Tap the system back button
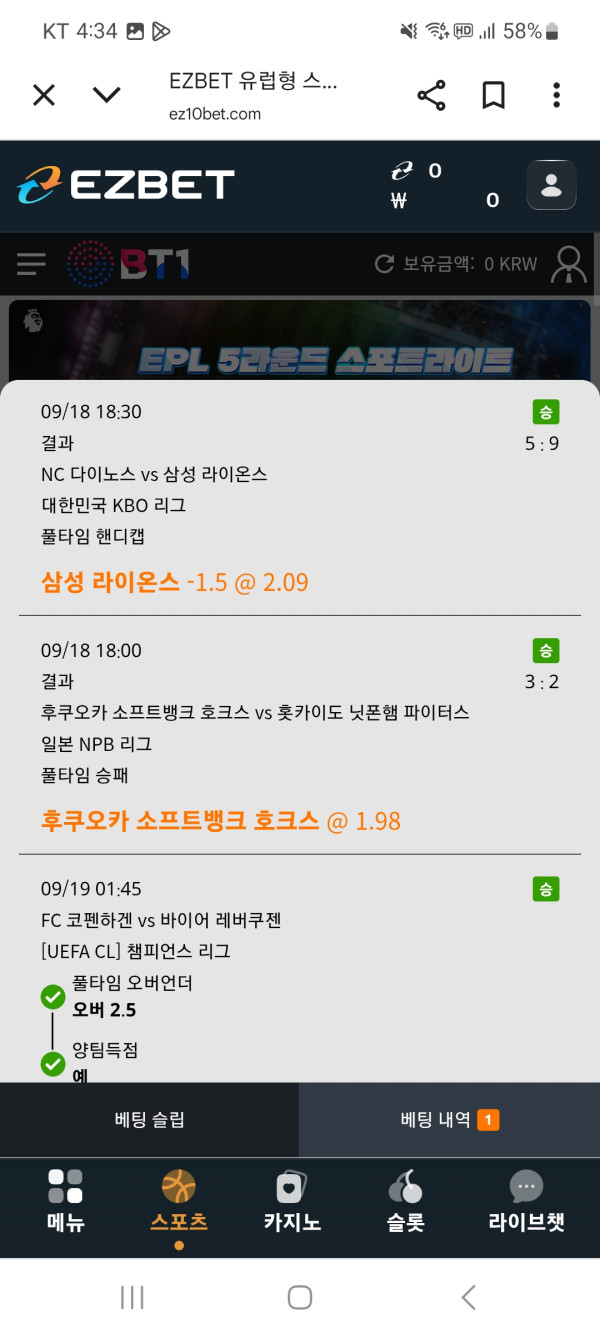The width and height of the screenshot is (600, 1333). pyautogui.click(x=468, y=1297)
